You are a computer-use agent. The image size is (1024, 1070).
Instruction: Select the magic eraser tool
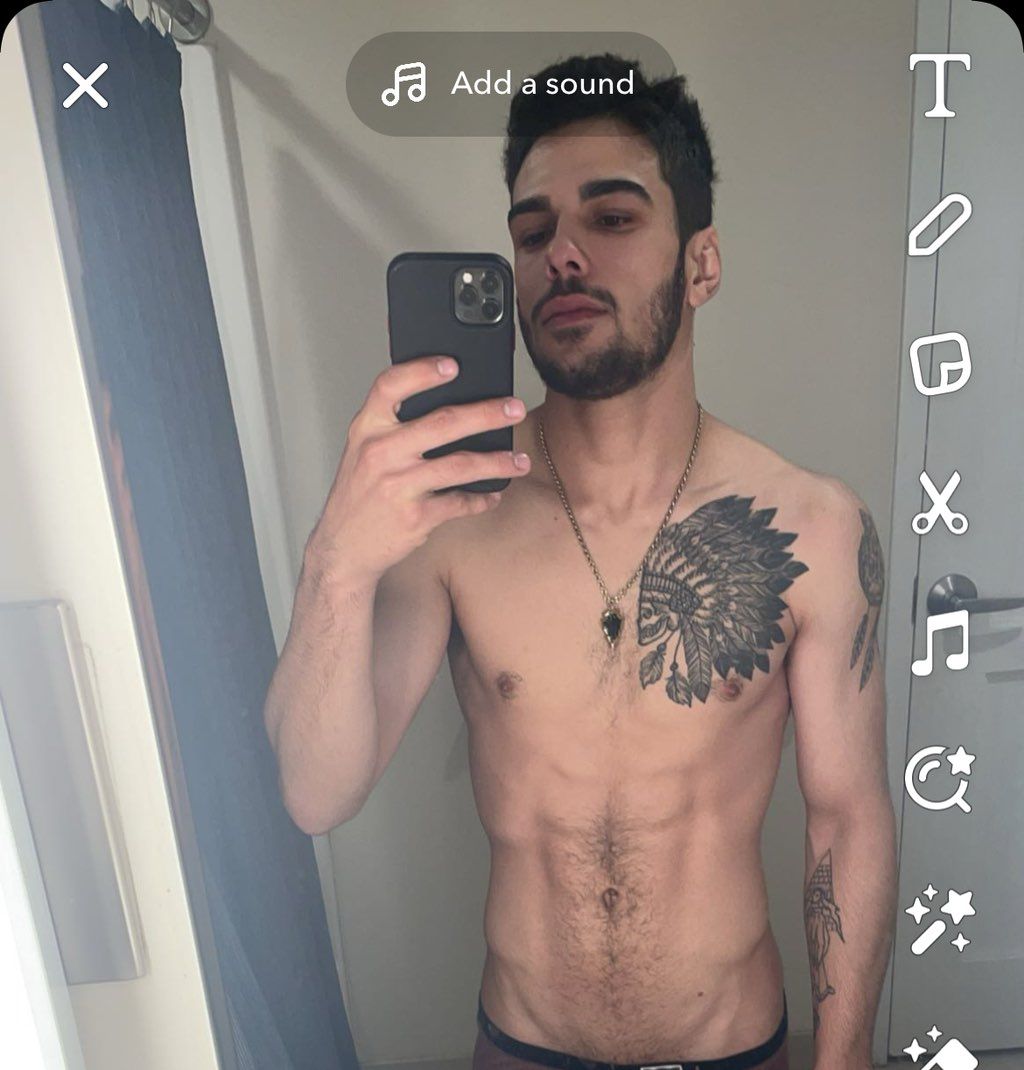(940, 1048)
